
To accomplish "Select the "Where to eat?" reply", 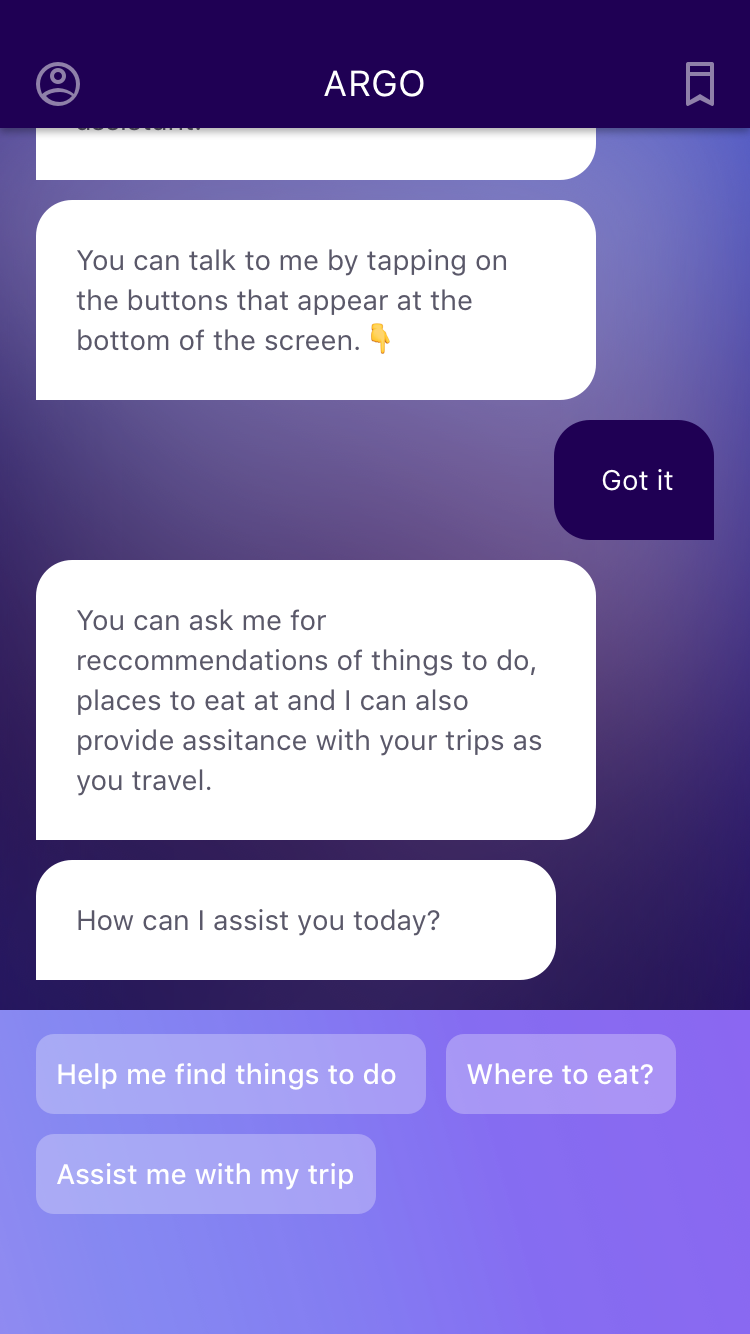I will pyautogui.click(x=561, y=1074).
